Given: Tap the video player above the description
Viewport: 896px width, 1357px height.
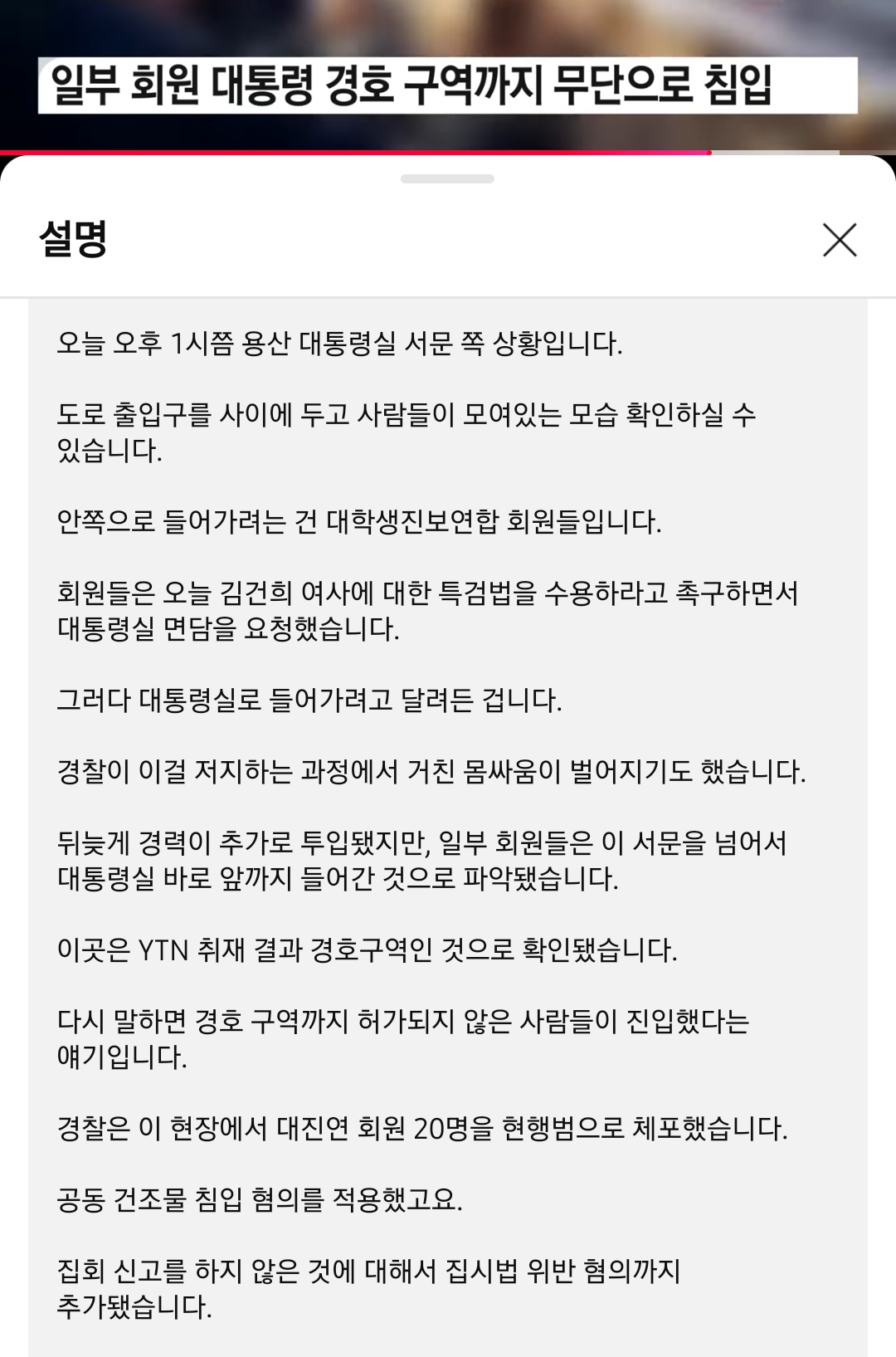Looking at the screenshot, I should click(448, 75).
